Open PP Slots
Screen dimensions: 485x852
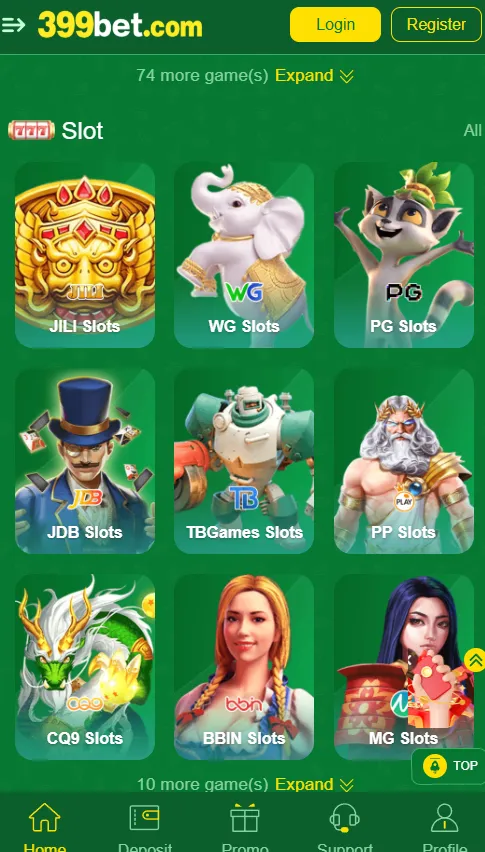pos(404,461)
